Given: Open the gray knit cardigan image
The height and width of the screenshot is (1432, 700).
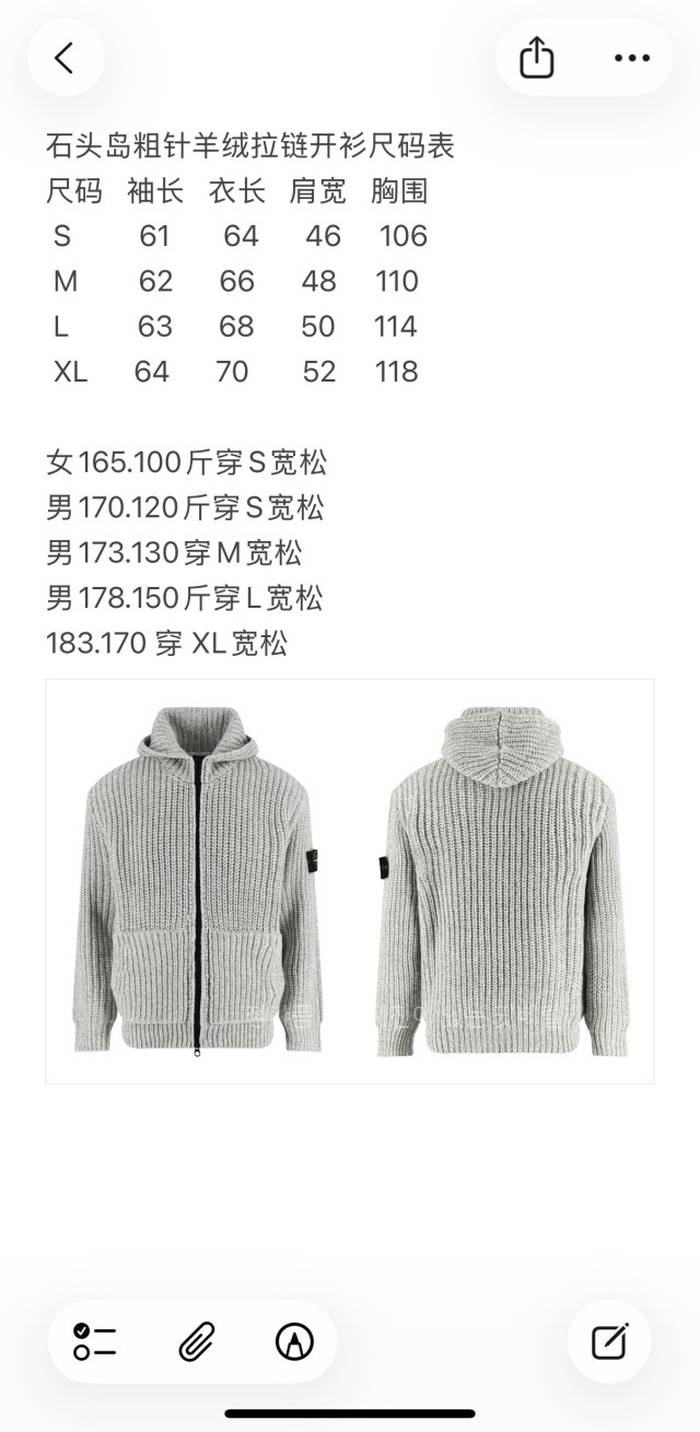Looking at the screenshot, I should tap(350, 881).
